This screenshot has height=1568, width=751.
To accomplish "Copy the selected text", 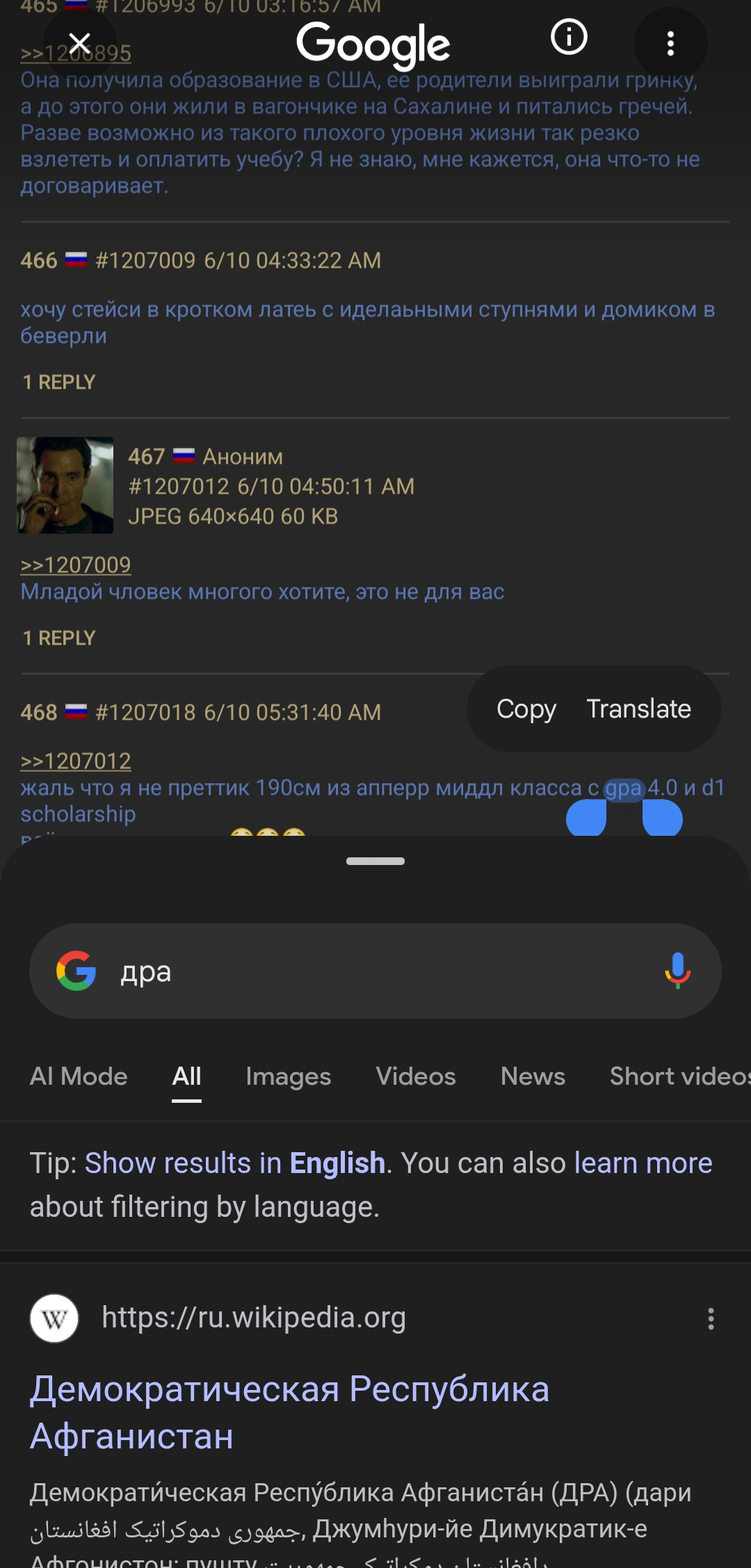I will [x=526, y=709].
